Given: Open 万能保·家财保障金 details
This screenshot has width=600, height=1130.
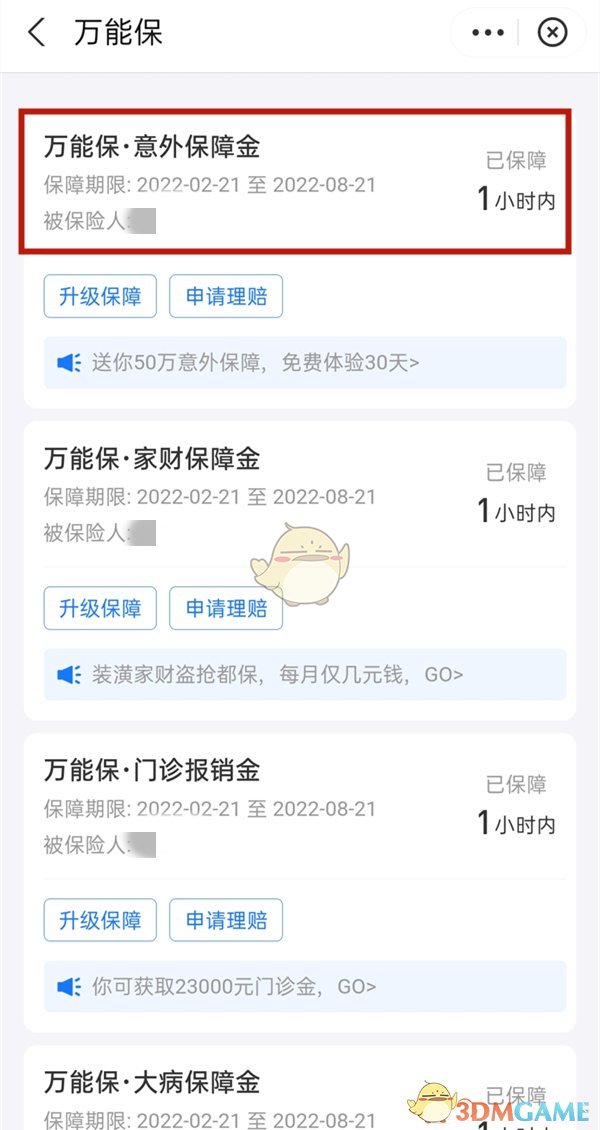Looking at the screenshot, I should tap(296, 495).
